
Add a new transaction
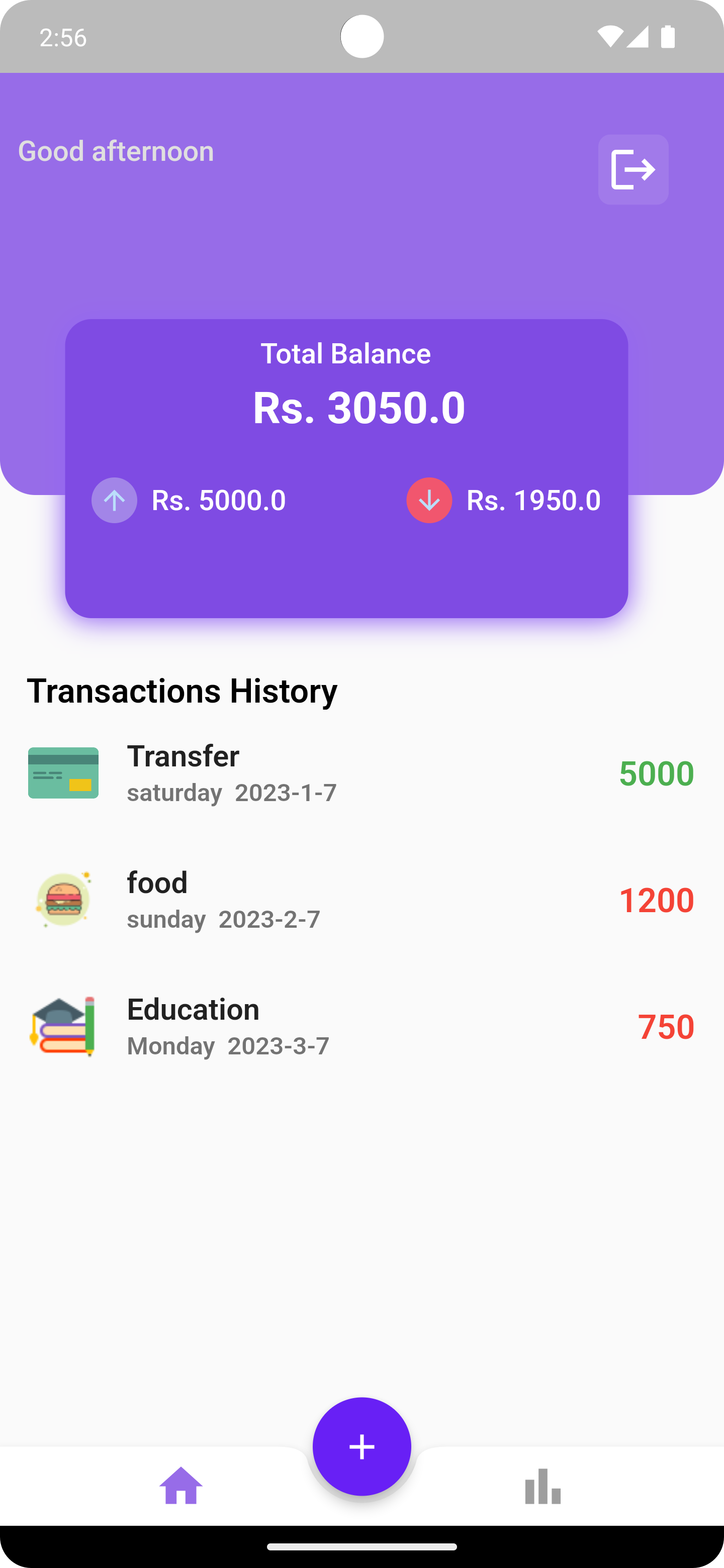click(x=361, y=1446)
